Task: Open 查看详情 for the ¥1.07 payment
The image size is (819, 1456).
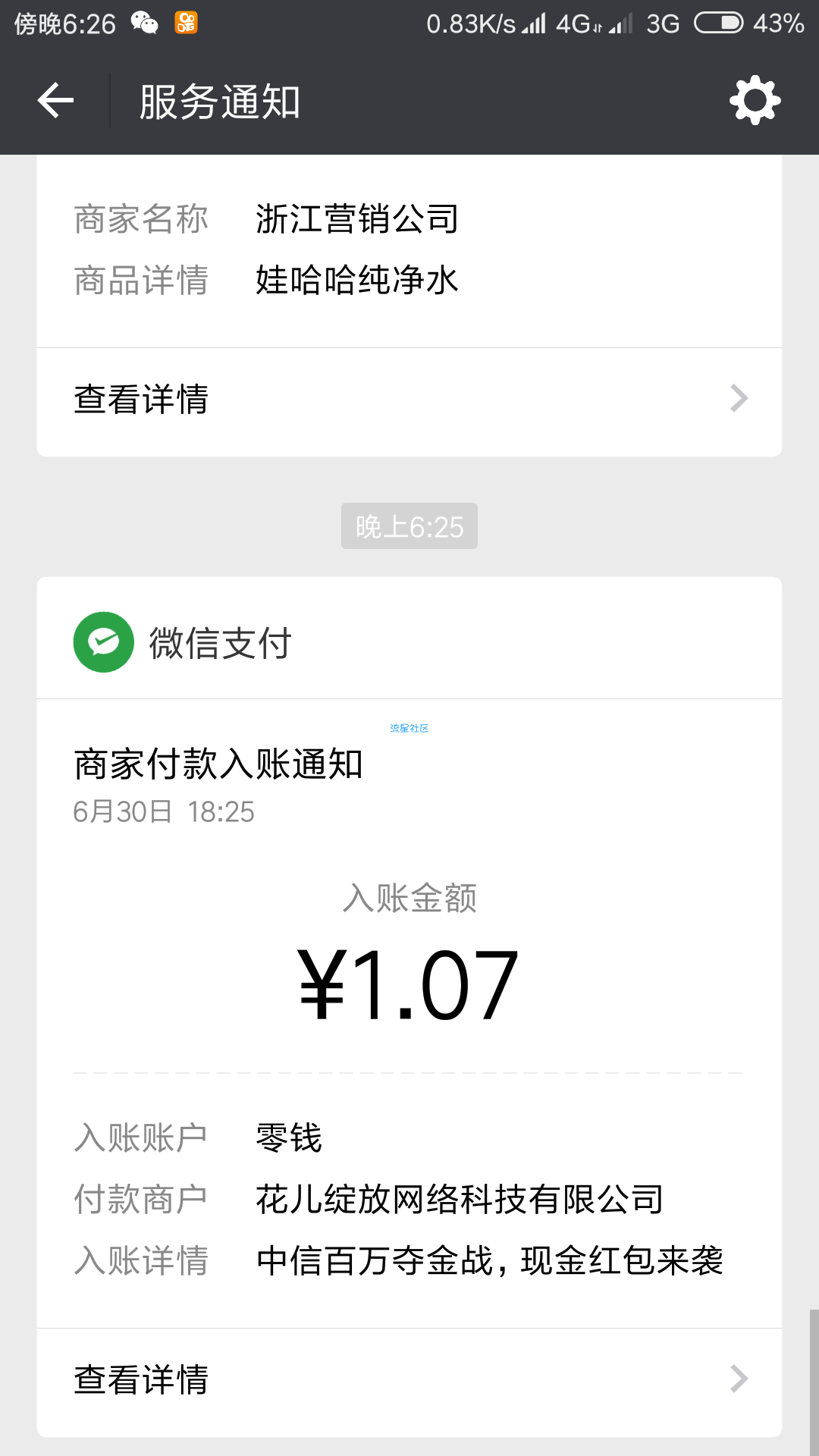Action: click(x=409, y=1379)
